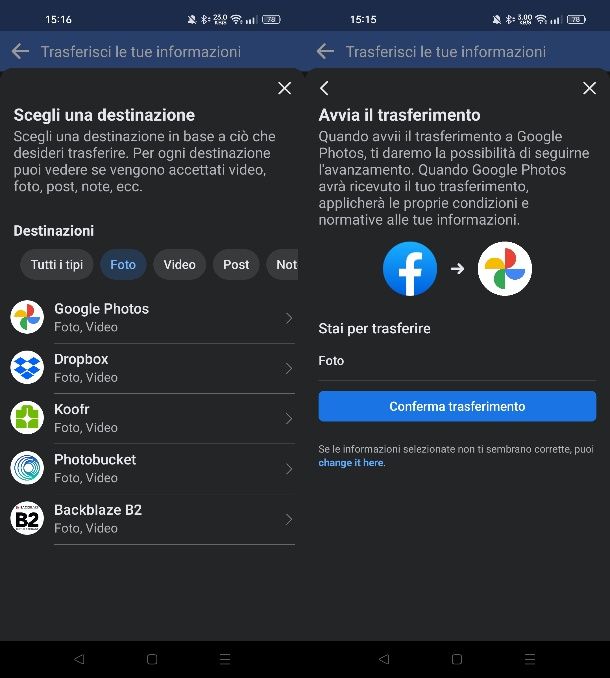Viewport: 610px width, 678px height.
Task: Go back from Avvia il trasferimento panel
Action: [324, 88]
